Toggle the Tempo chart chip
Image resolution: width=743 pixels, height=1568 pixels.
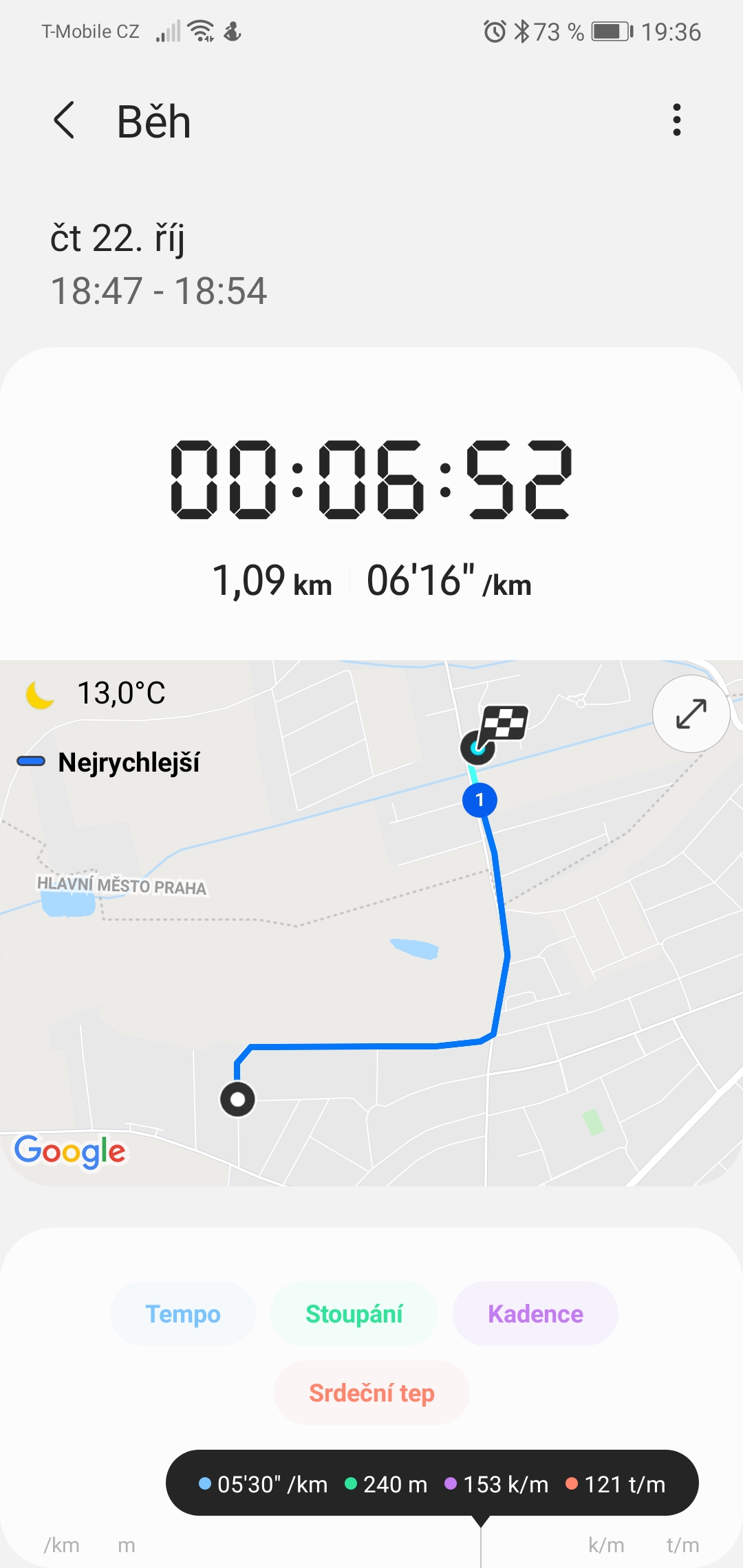(x=183, y=1314)
